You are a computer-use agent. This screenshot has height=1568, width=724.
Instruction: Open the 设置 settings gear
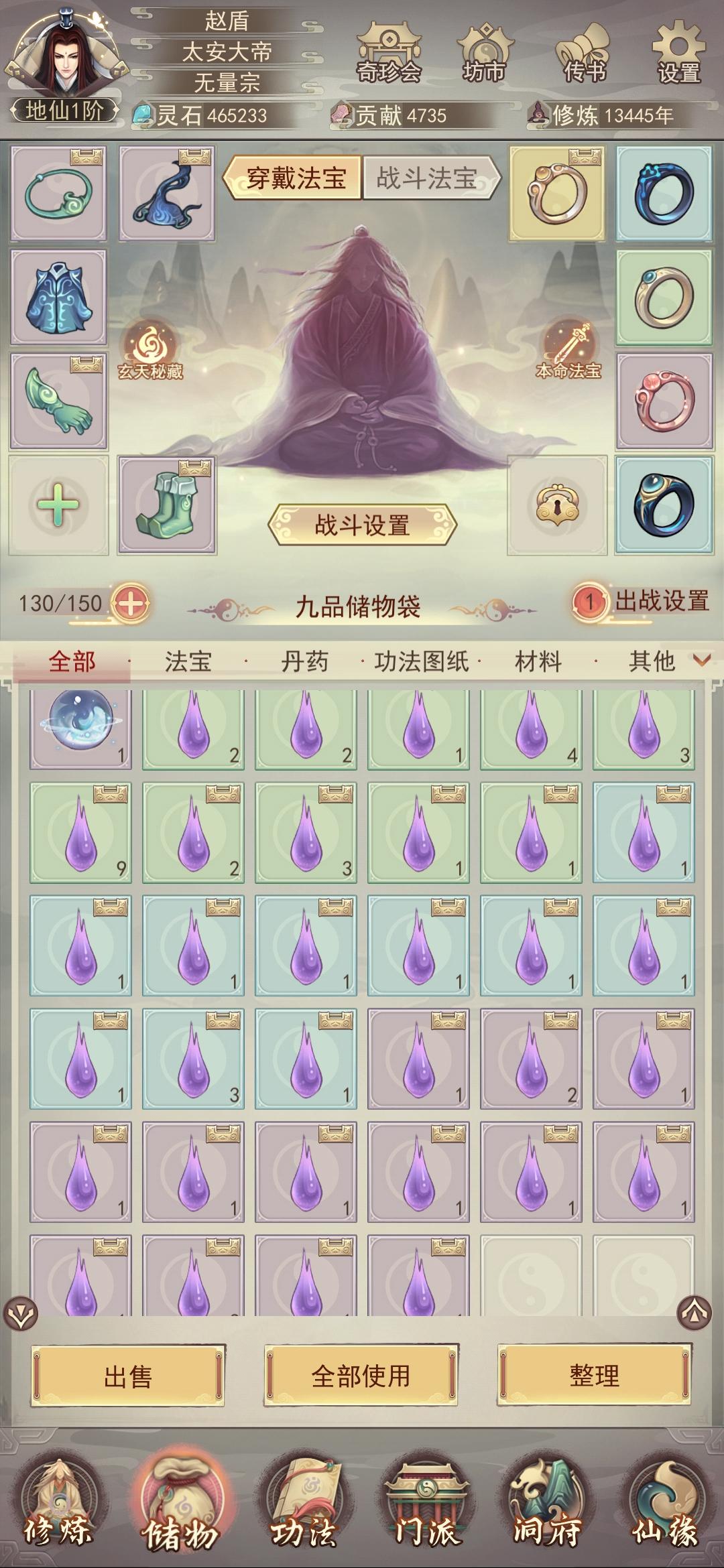click(x=677, y=54)
